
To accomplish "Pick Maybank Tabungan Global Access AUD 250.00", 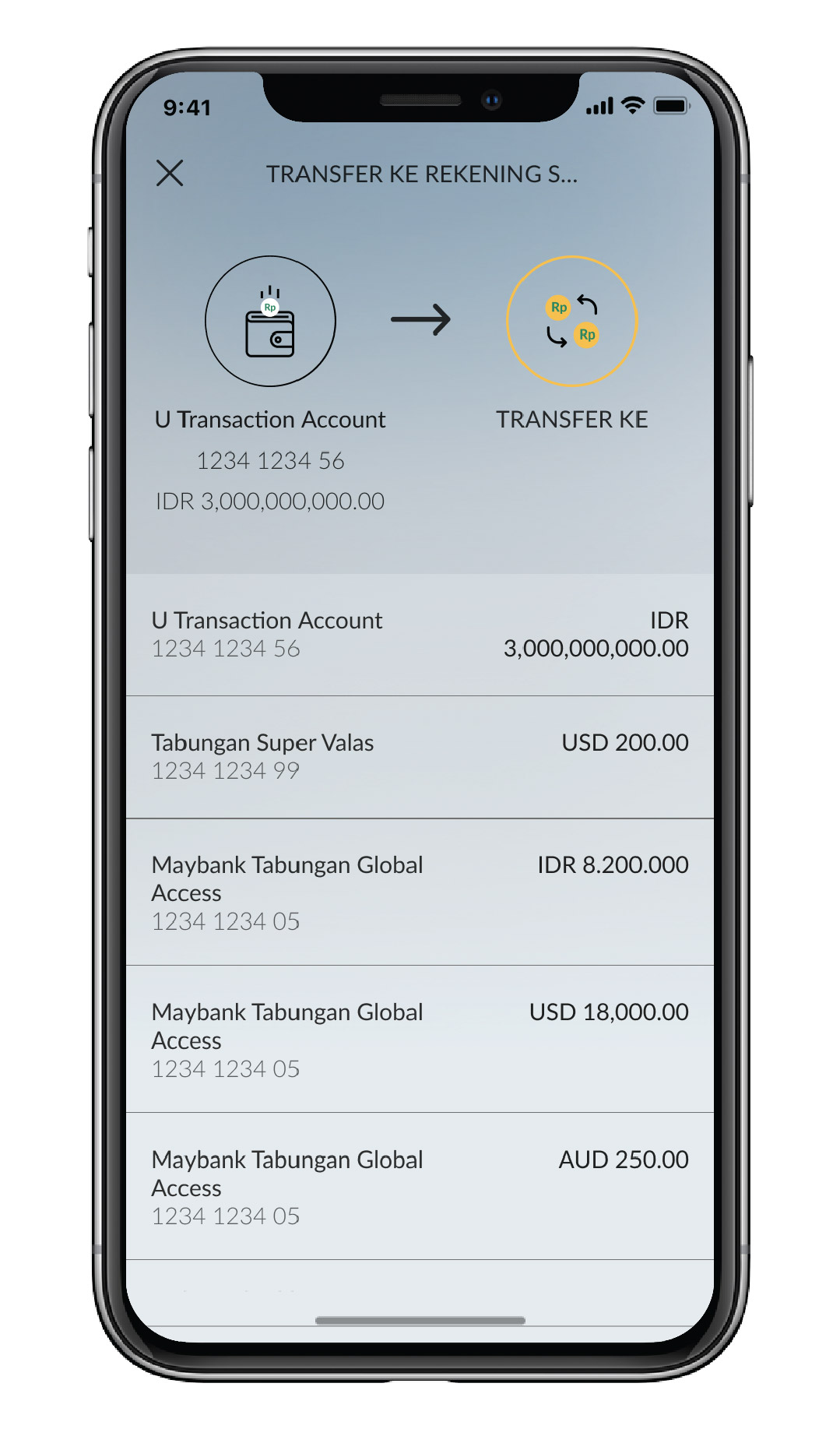I will pos(420,1187).
